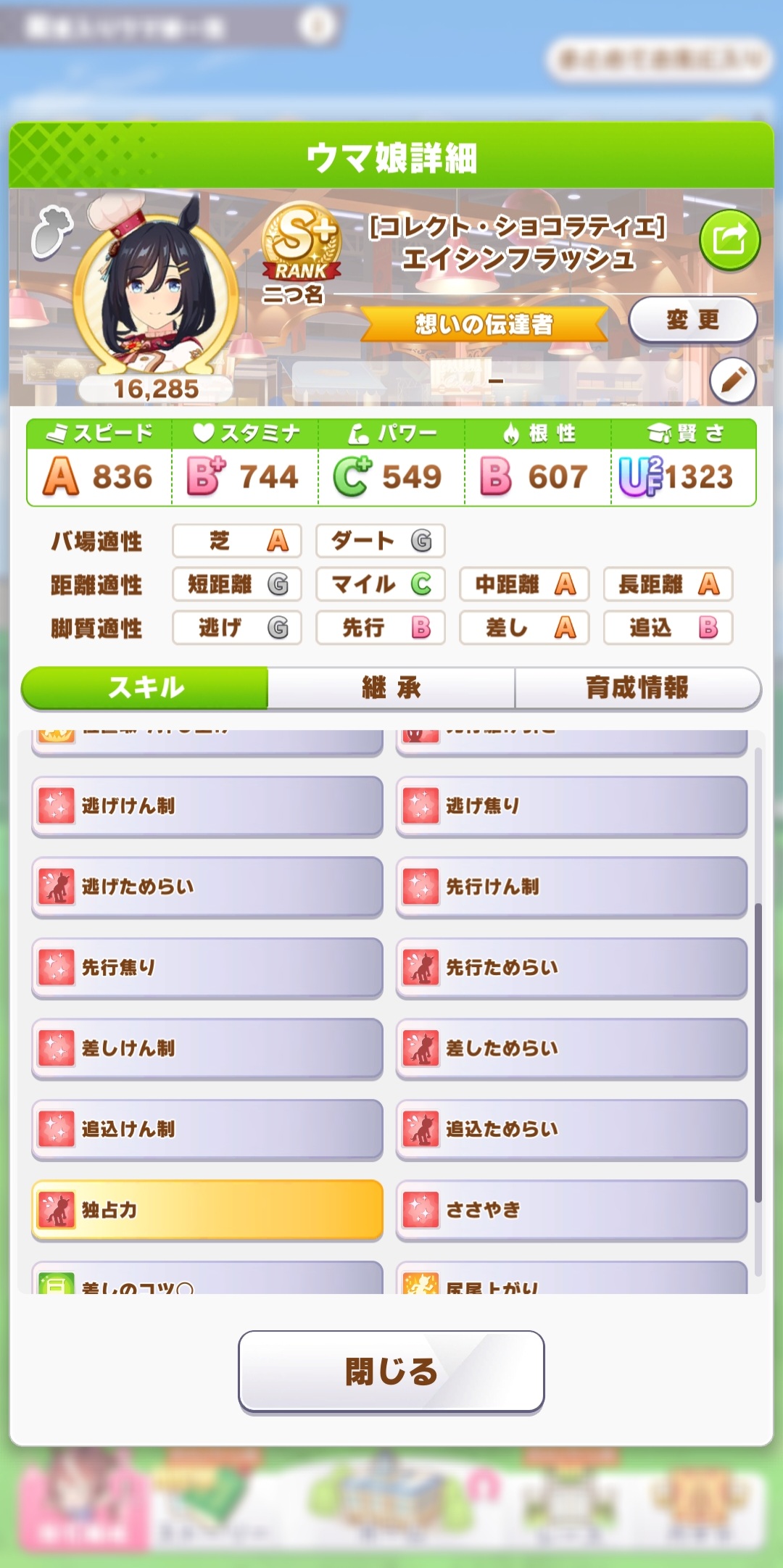Image resolution: width=783 pixels, height=1568 pixels.
Task: Close the dialog with 閉じる
Action: coord(391,1372)
